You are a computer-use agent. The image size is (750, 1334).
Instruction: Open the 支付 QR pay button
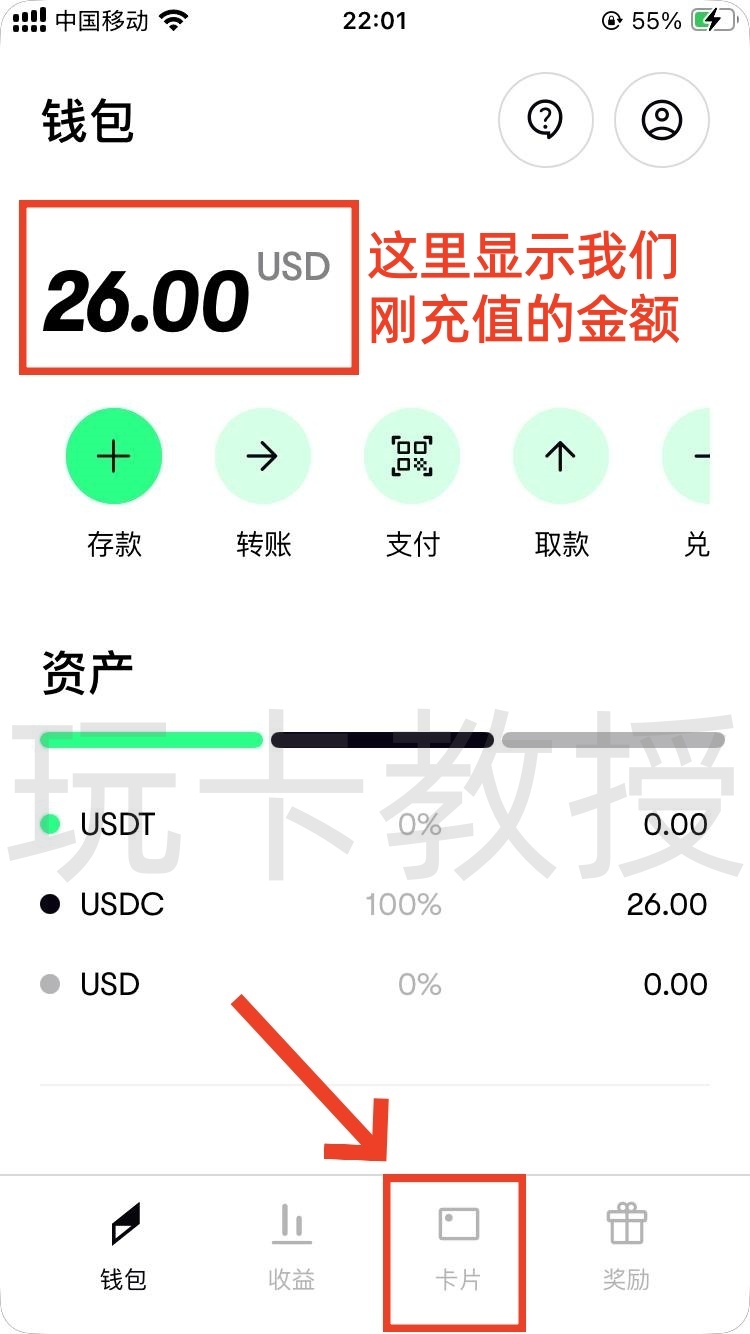pos(412,457)
